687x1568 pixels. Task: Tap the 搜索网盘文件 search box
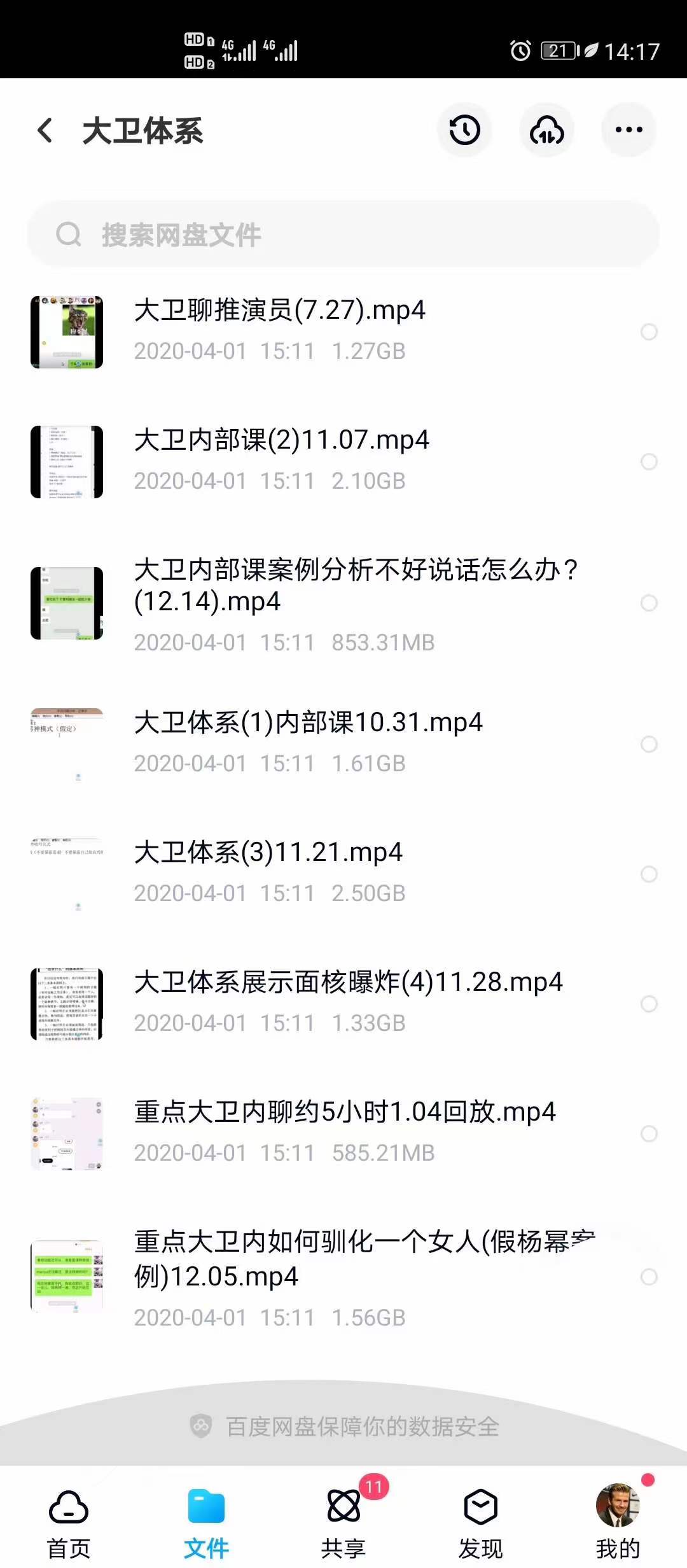343,234
